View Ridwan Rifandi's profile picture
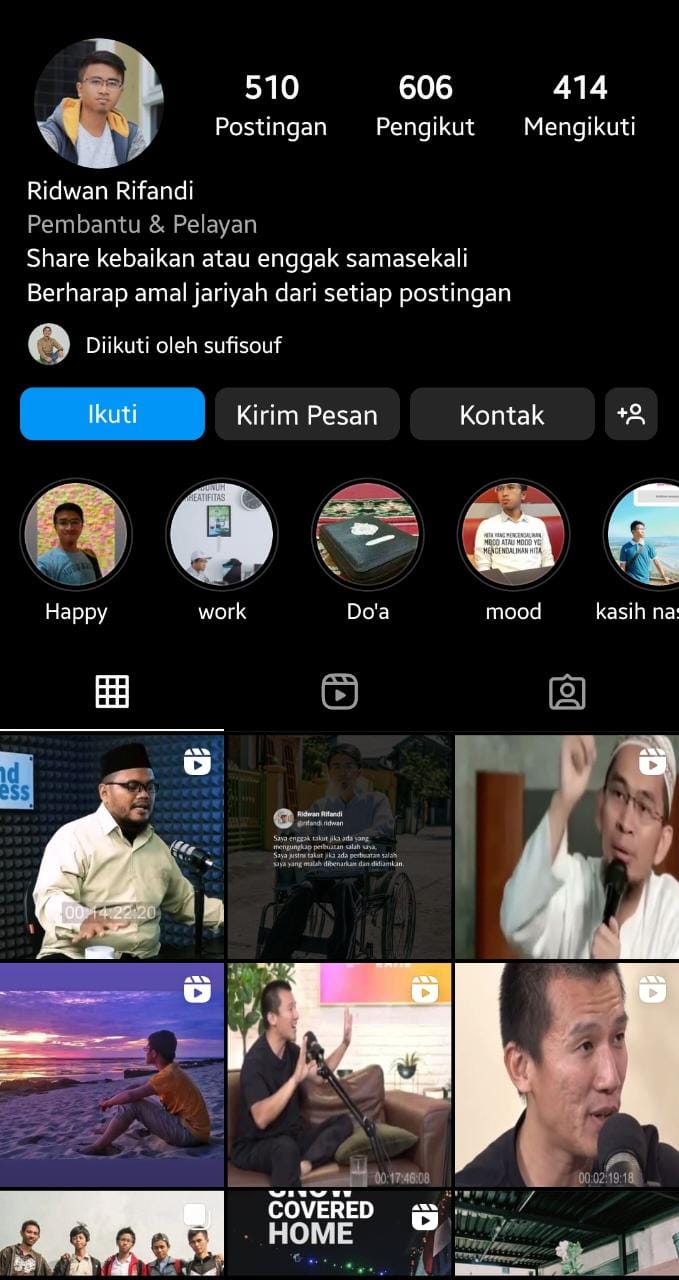This screenshot has width=679, height=1280. point(98,103)
